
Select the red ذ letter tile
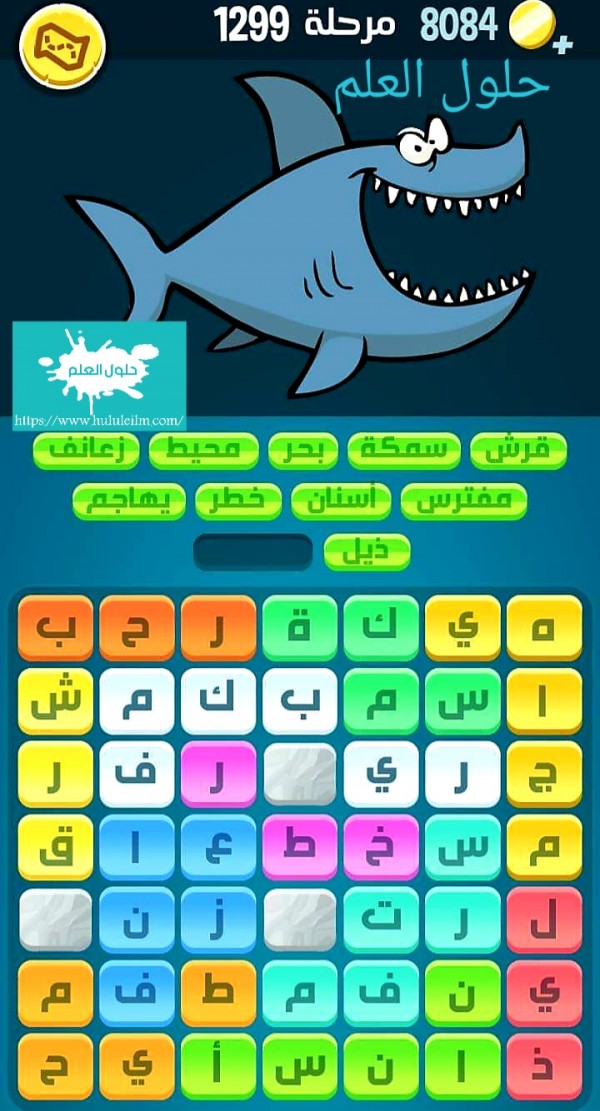(544, 1066)
